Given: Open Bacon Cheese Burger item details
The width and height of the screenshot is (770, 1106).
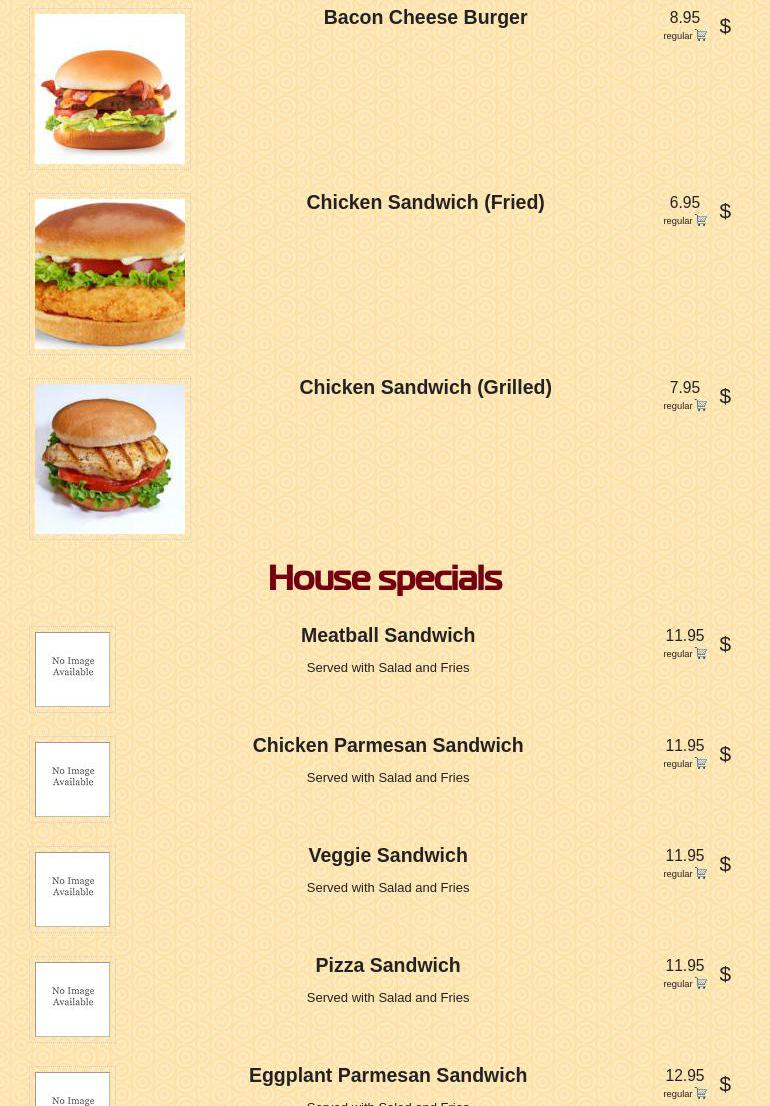Looking at the screenshot, I should coord(425,18).
